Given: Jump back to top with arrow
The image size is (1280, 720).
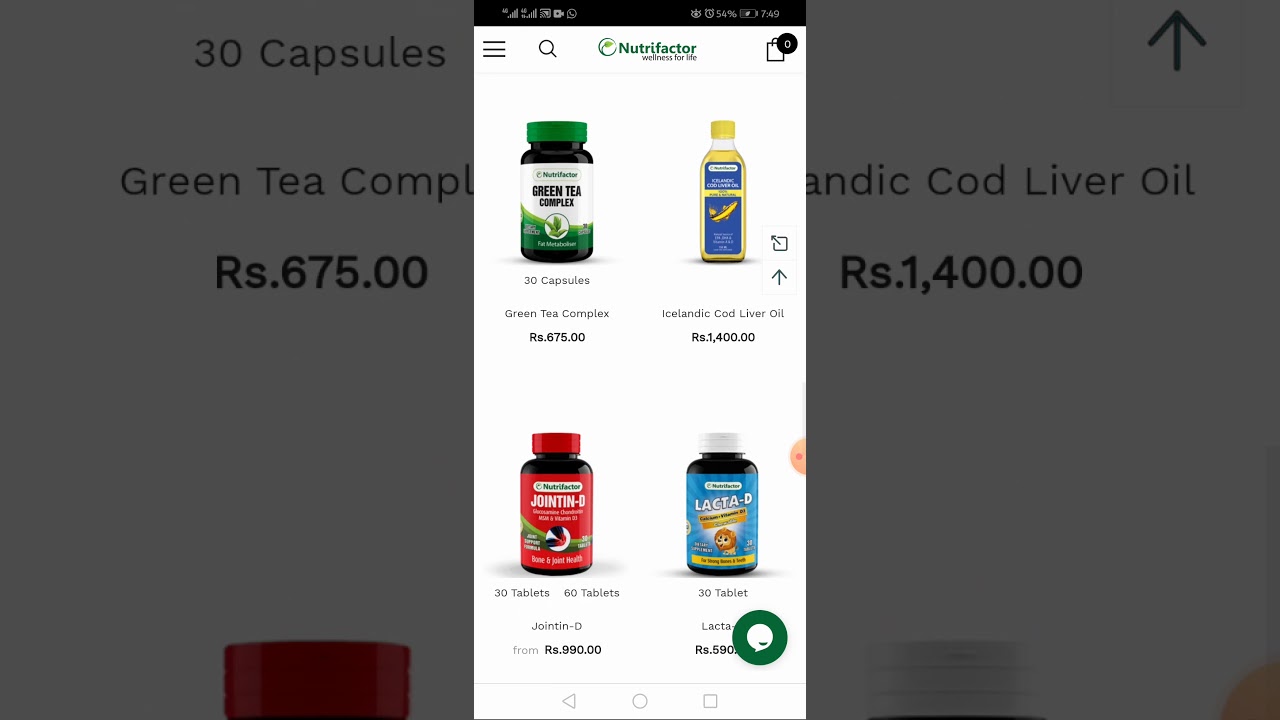Looking at the screenshot, I should coord(779,278).
